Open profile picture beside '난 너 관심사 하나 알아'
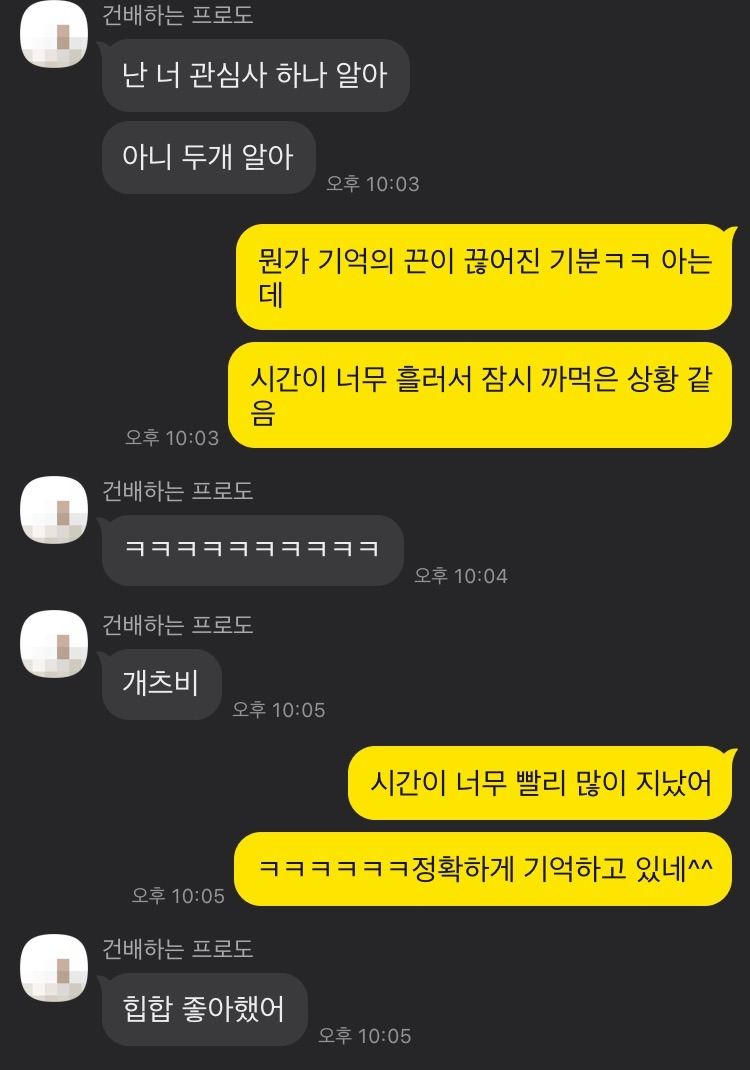 (x=57, y=34)
